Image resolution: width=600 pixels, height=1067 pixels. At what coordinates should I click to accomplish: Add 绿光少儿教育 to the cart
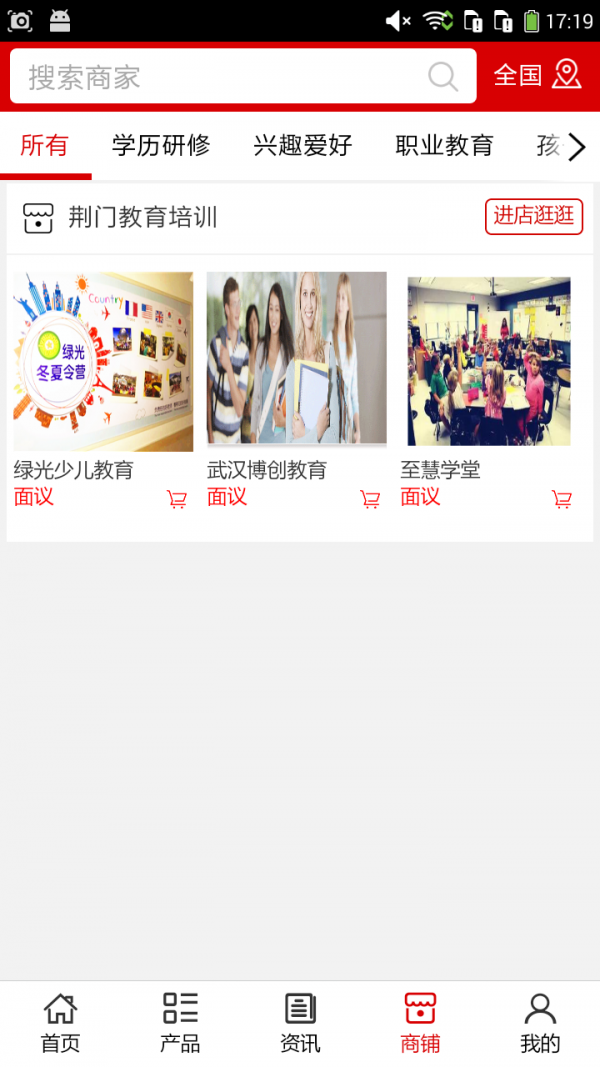[177, 499]
